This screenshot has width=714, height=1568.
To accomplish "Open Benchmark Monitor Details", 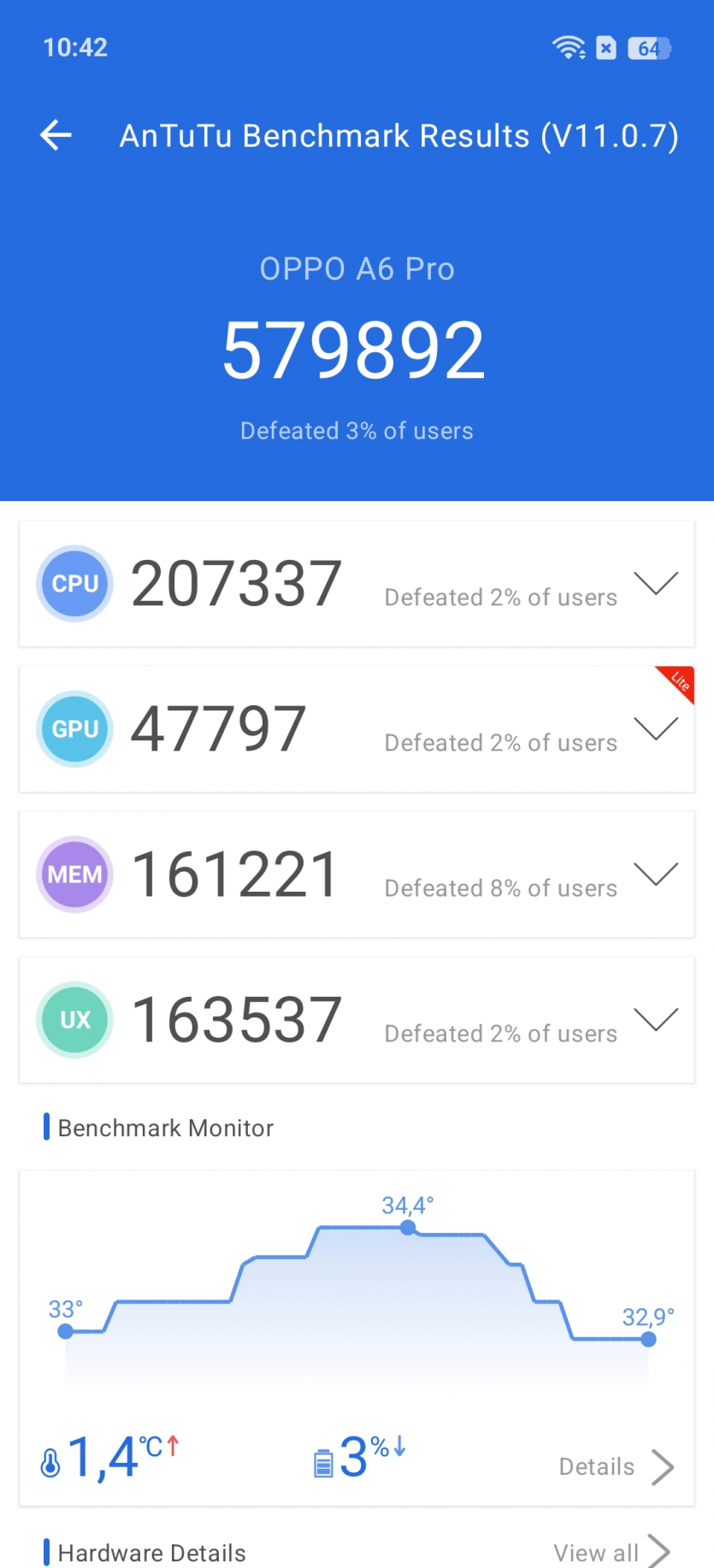I will point(616,1467).
